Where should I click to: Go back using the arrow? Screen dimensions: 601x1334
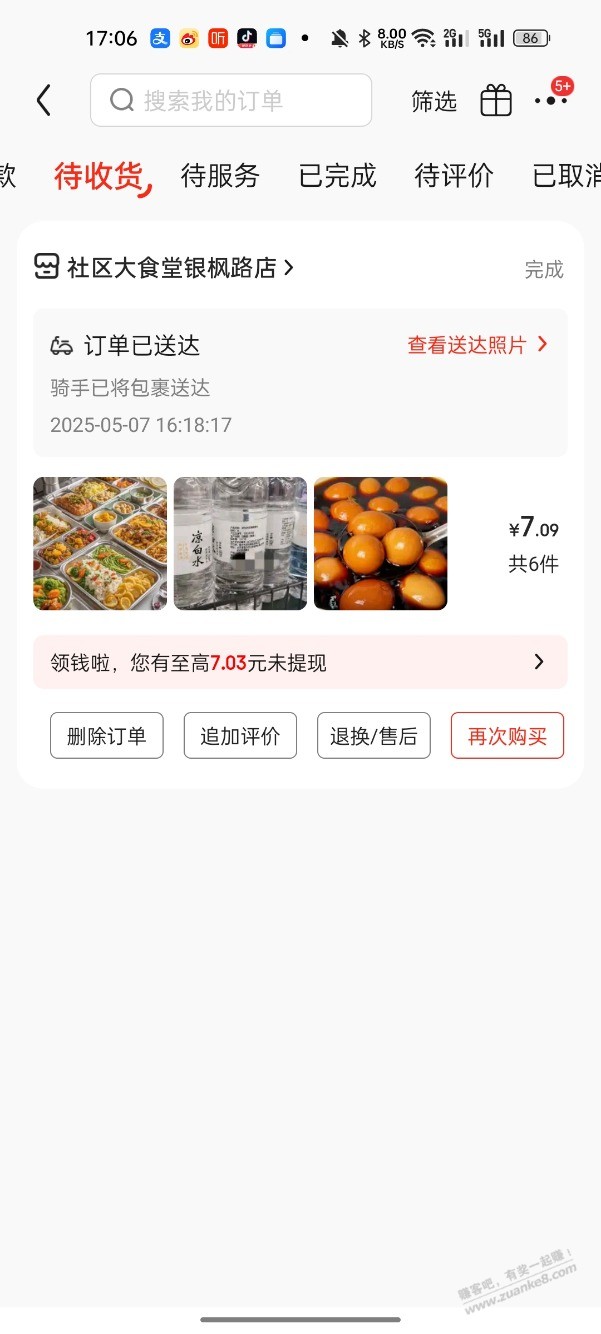pos(43,100)
